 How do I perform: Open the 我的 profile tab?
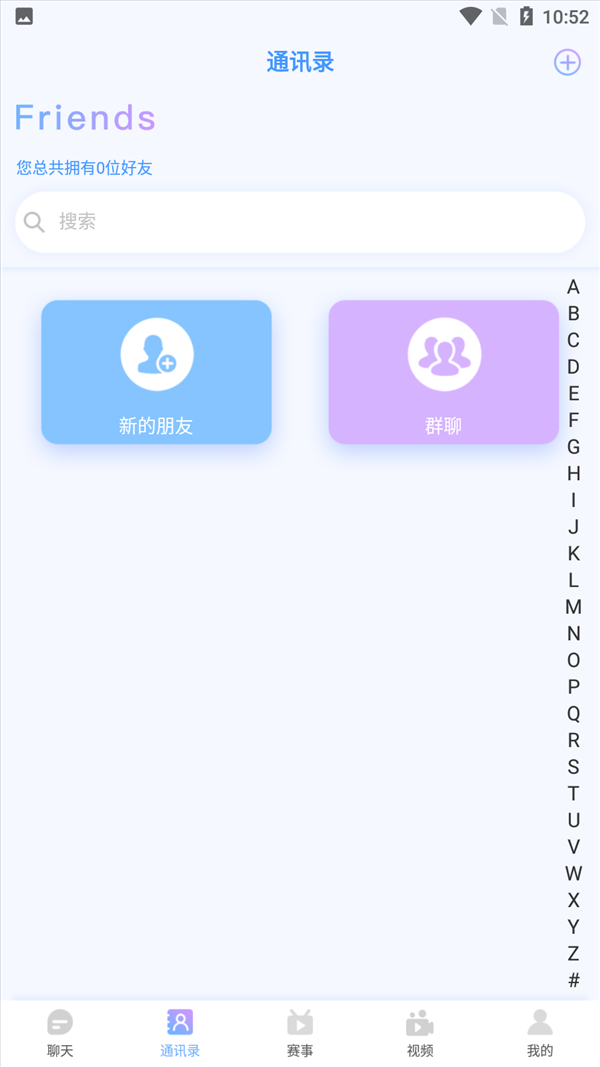point(540,1033)
